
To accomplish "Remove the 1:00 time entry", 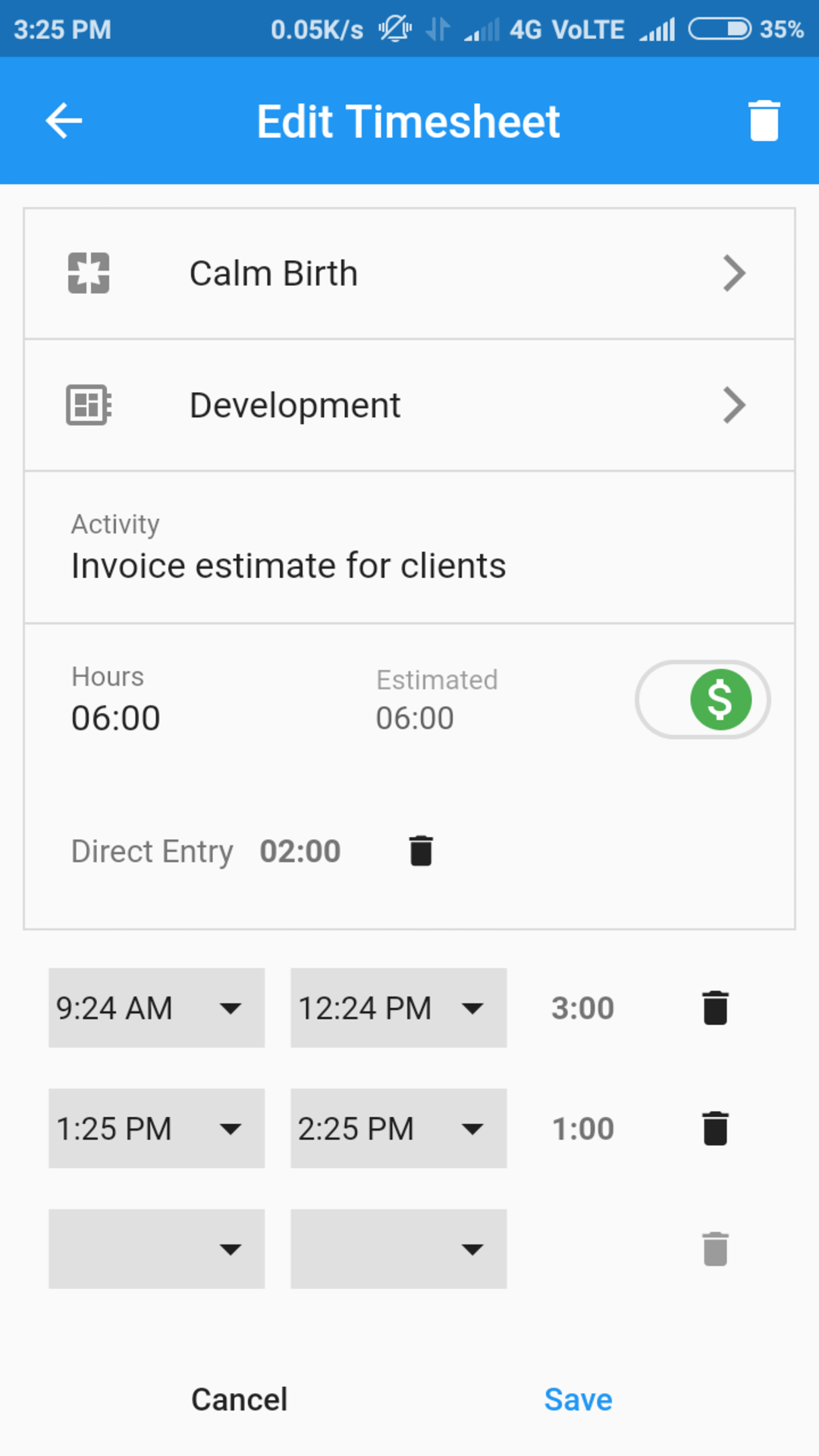I will click(x=715, y=1128).
